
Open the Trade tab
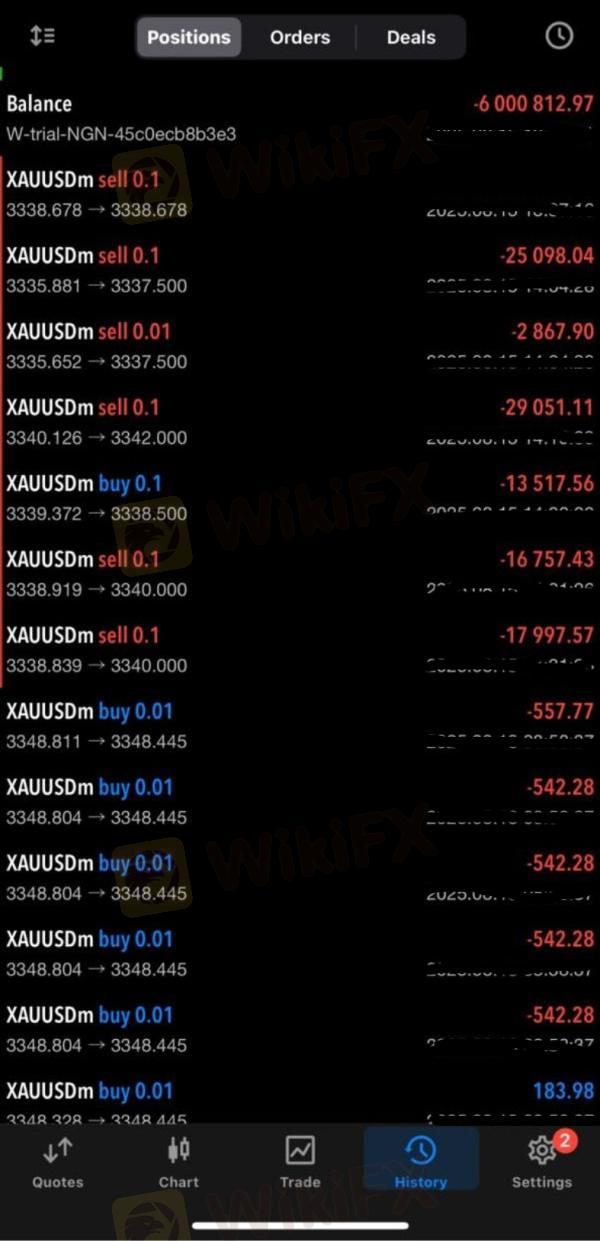pos(300,1163)
